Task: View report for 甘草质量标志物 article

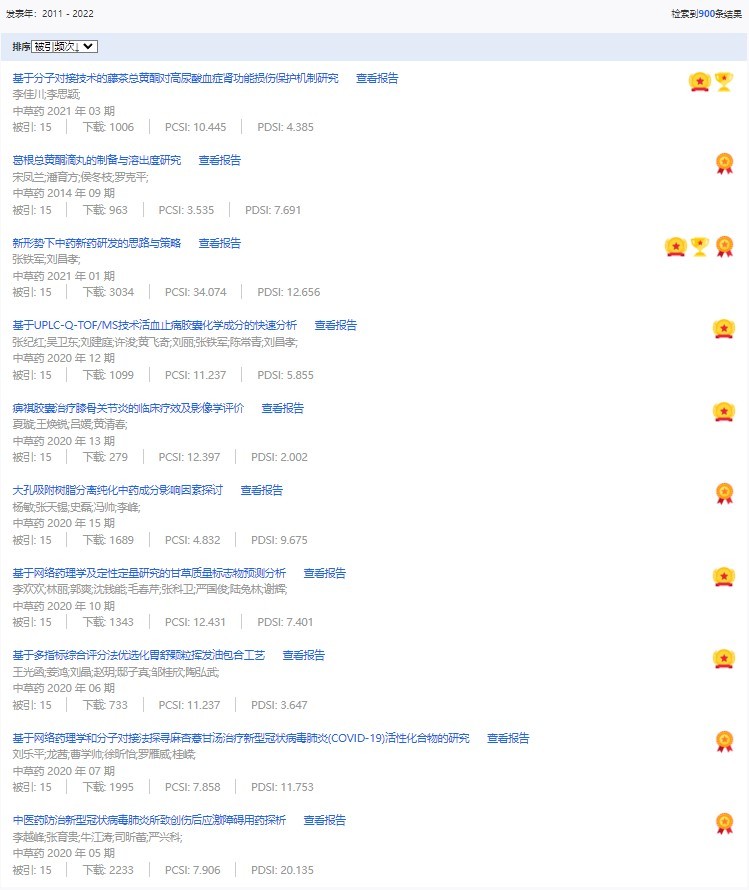Action: coord(325,573)
